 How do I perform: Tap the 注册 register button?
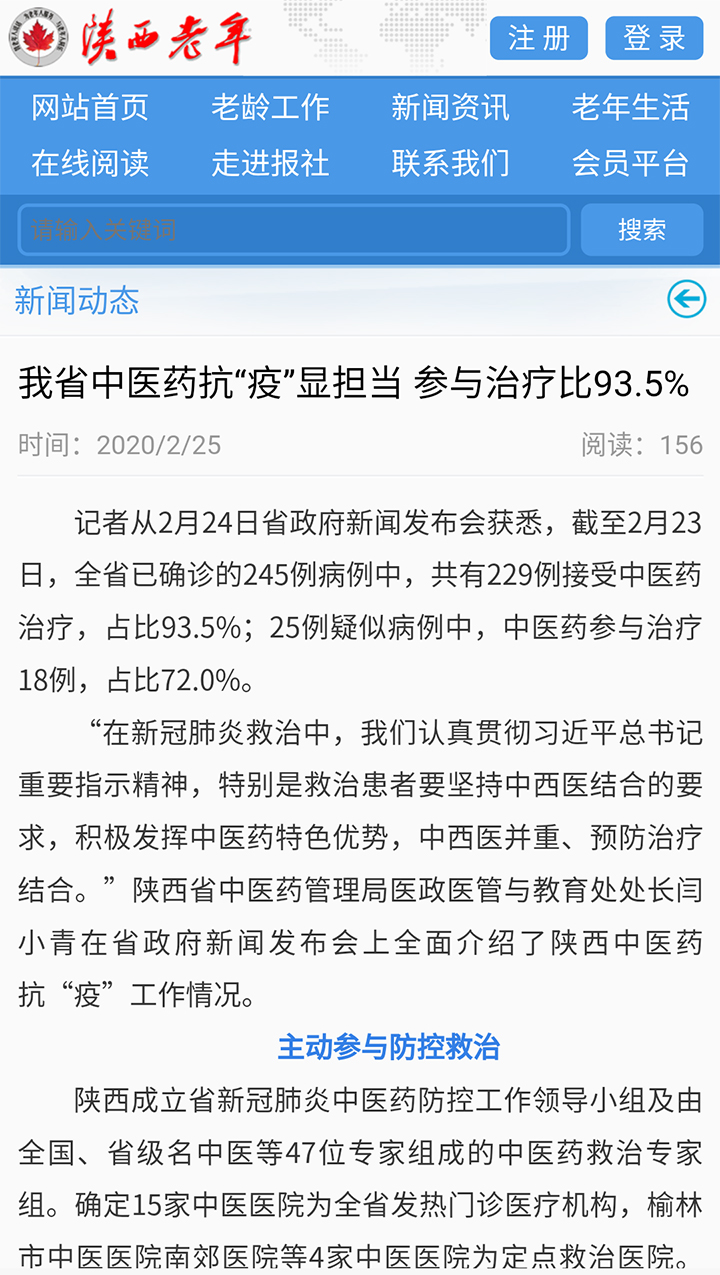pyautogui.click(x=539, y=38)
